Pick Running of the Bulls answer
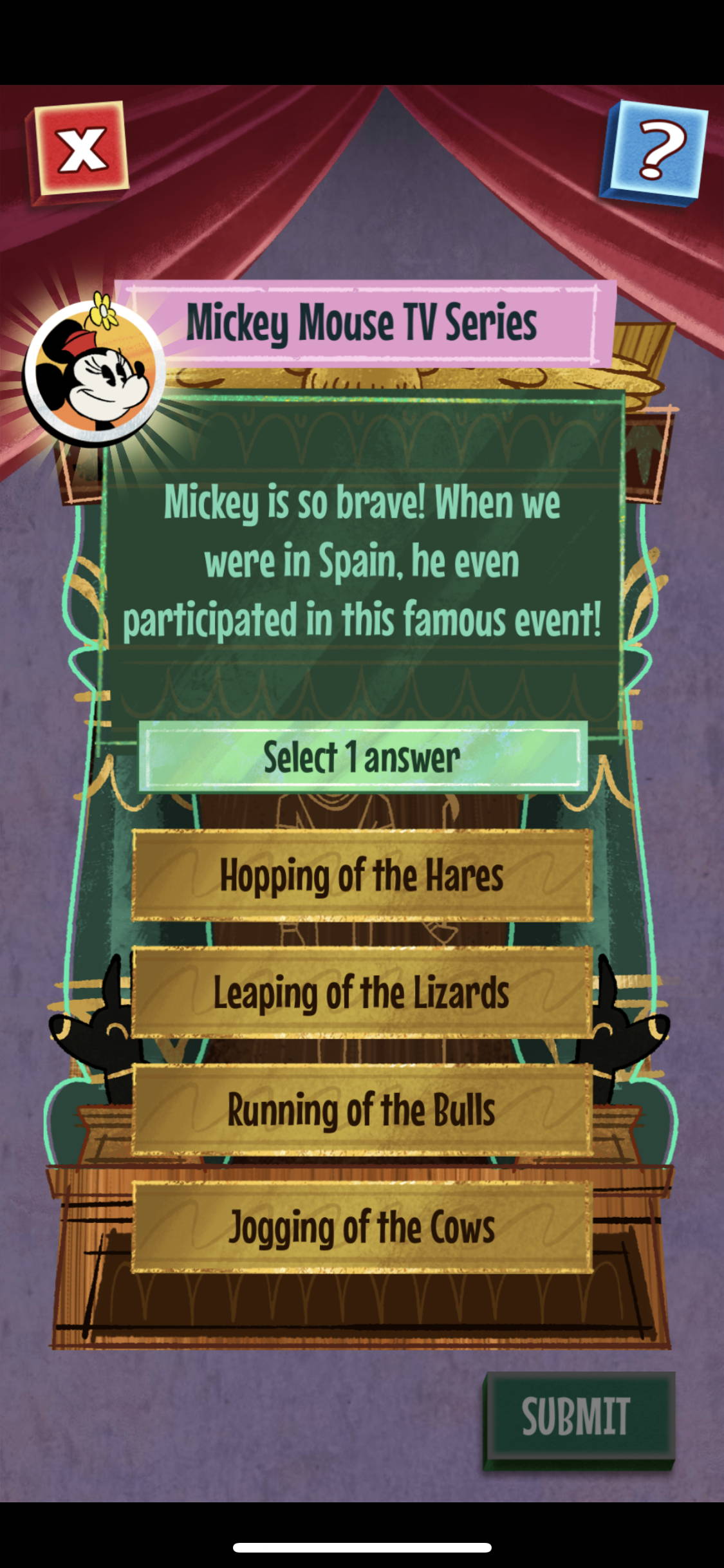This screenshot has width=724, height=1568. pyautogui.click(x=362, y=1110)
